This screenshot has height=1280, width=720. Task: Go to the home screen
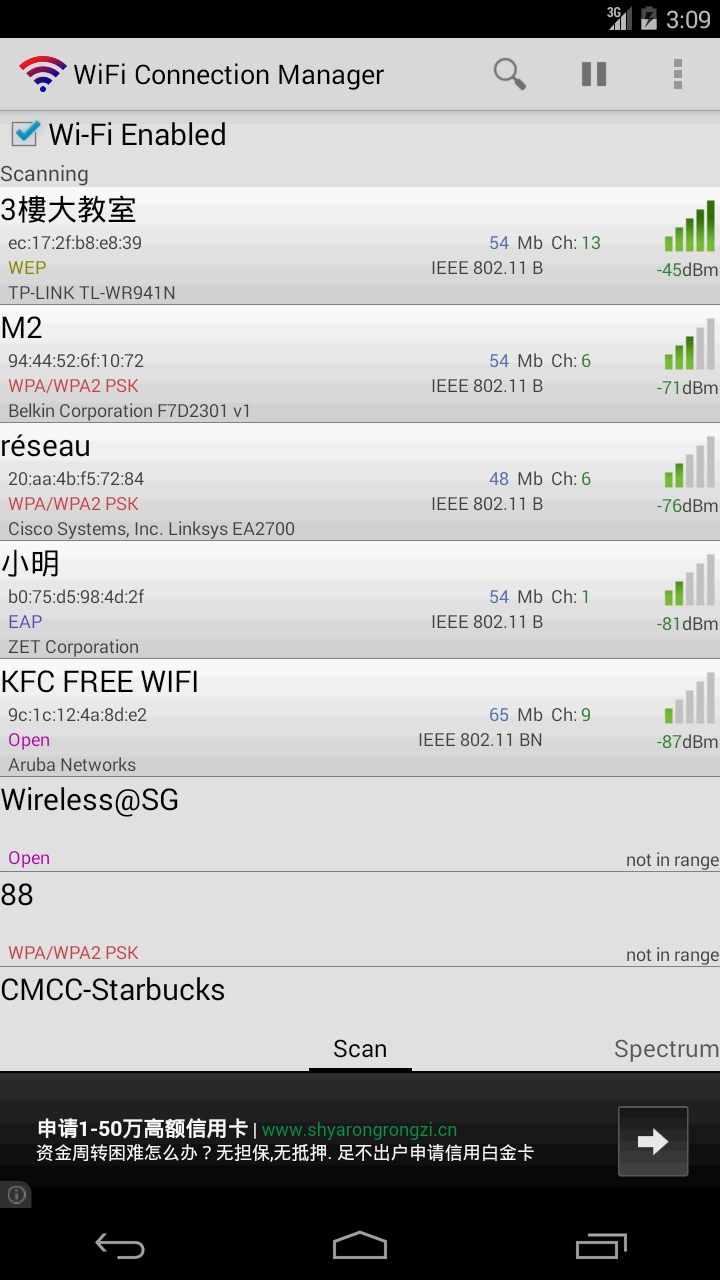[360, 1246]
